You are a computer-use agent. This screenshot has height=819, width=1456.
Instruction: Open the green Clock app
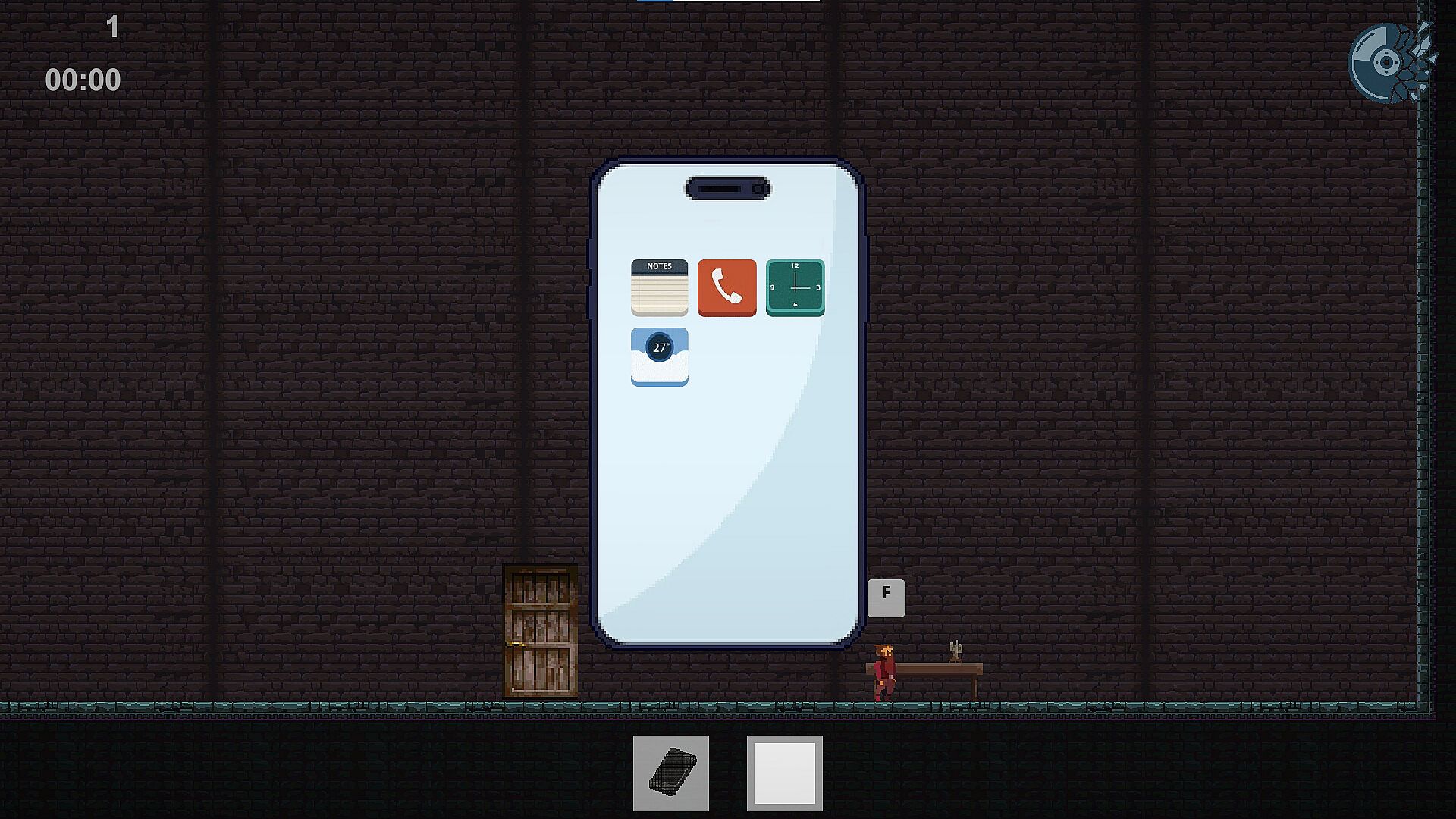795,287
